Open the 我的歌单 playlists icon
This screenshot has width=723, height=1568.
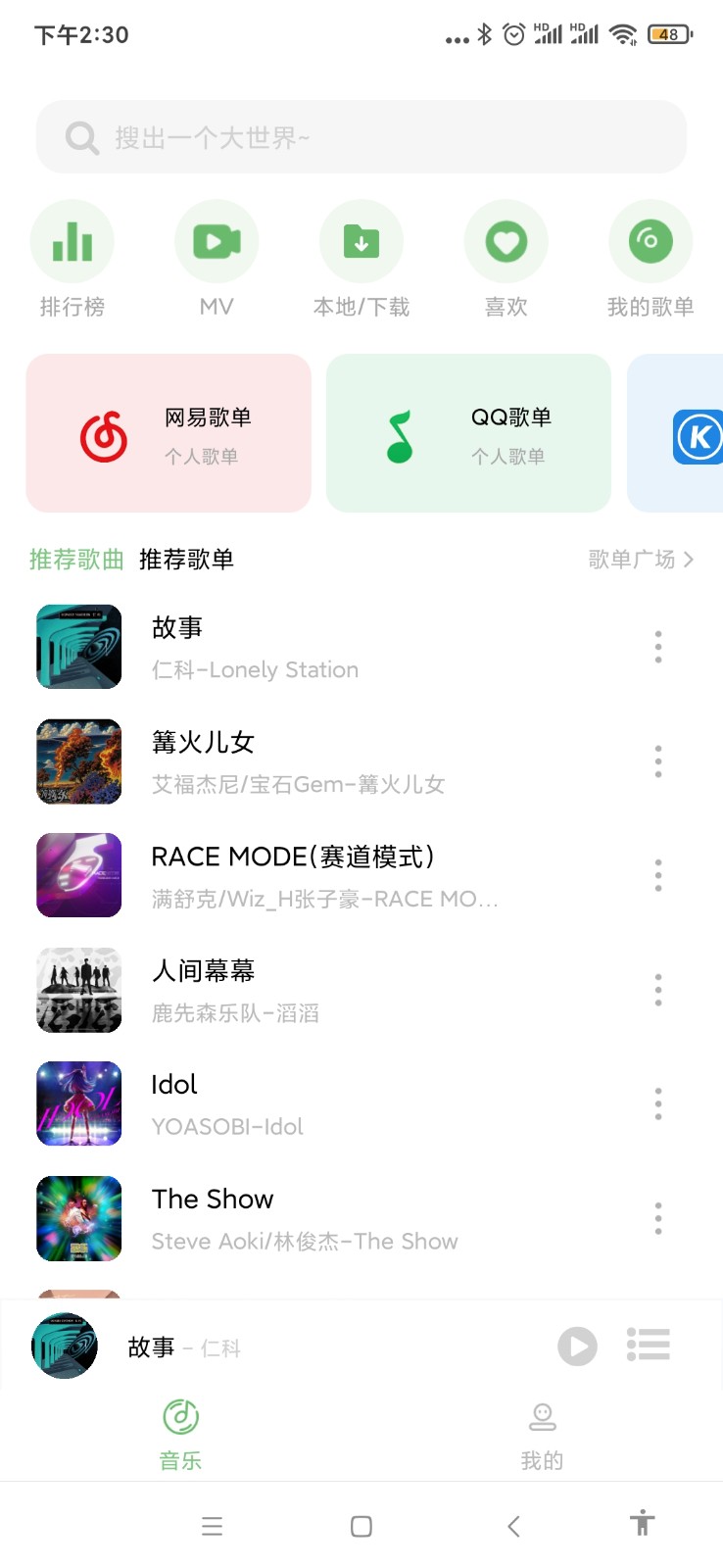pos(651,240)
